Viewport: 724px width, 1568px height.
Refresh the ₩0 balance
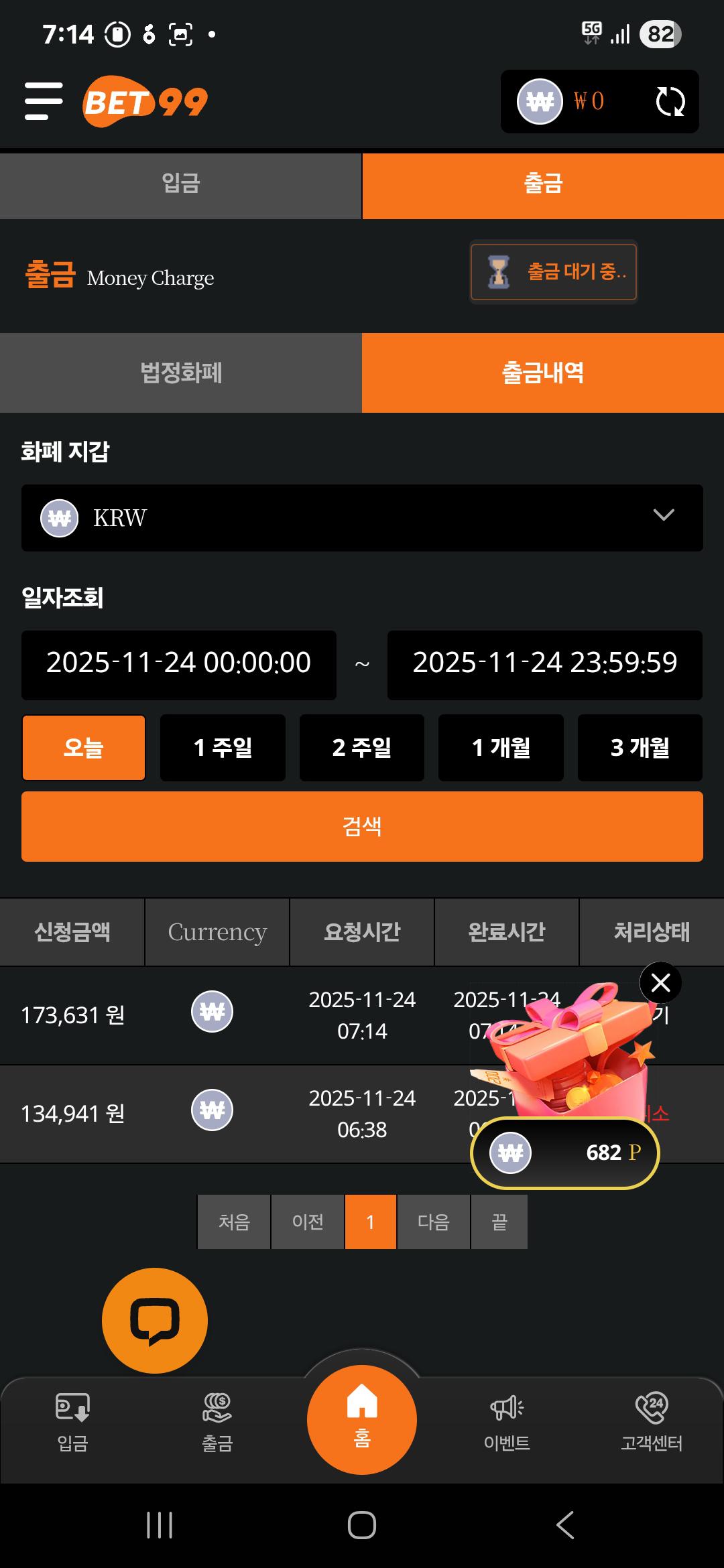click(x=670, y=102)
